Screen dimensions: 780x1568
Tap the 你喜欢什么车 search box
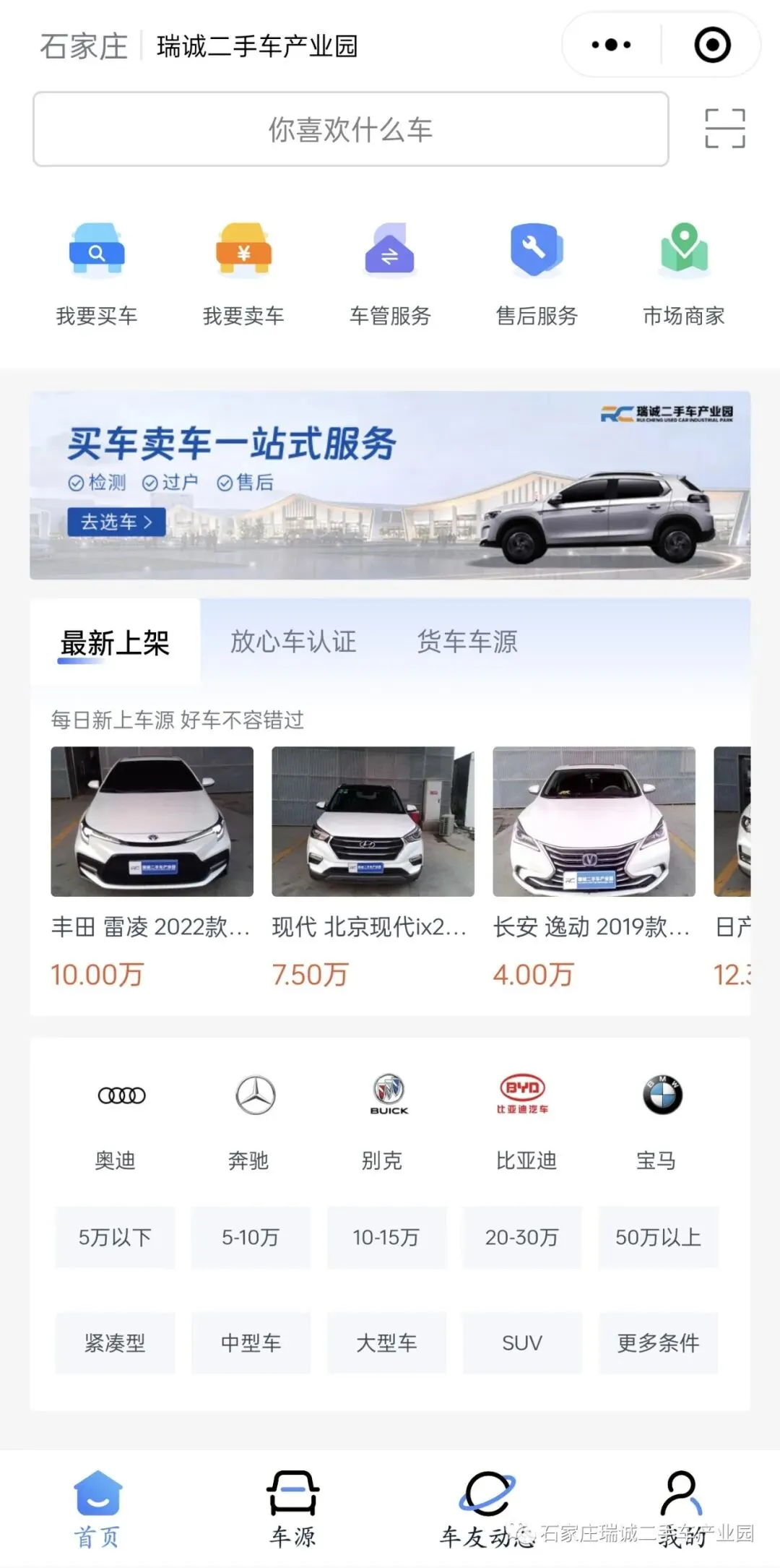(x=351, y=129)
